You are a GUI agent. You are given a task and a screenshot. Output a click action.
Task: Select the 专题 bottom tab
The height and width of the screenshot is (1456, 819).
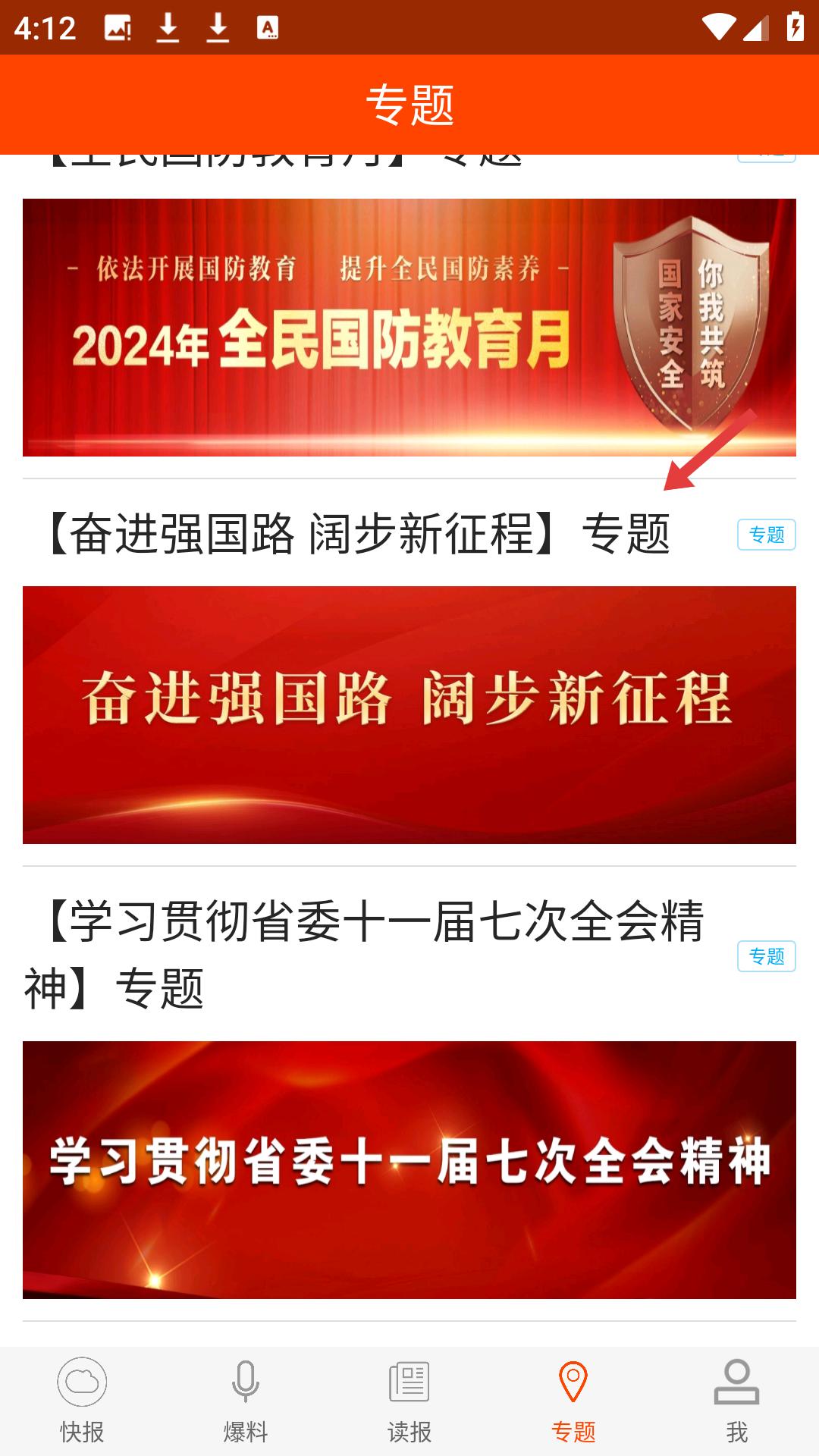pos(573,1400)
